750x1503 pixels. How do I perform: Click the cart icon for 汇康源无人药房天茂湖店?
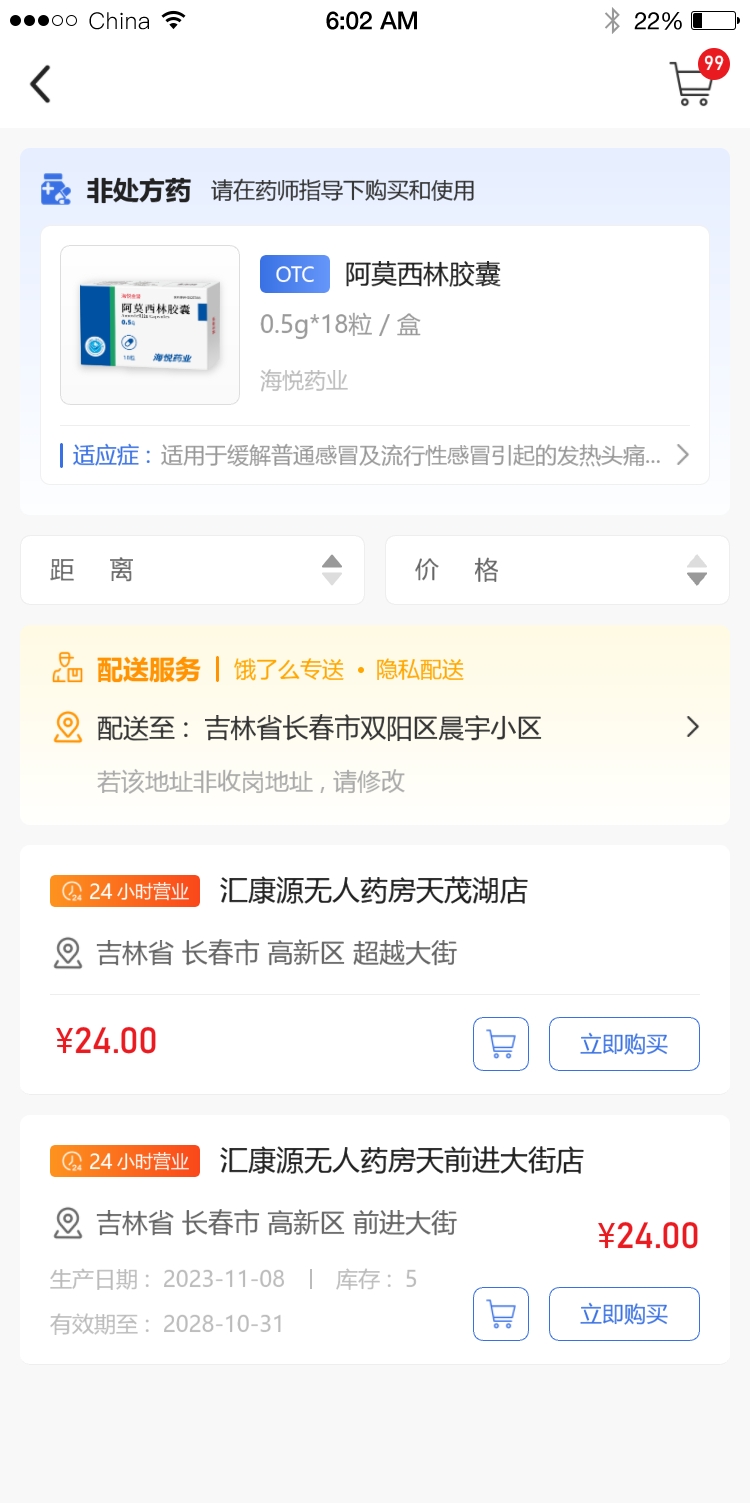click(x=500, y=1043)
